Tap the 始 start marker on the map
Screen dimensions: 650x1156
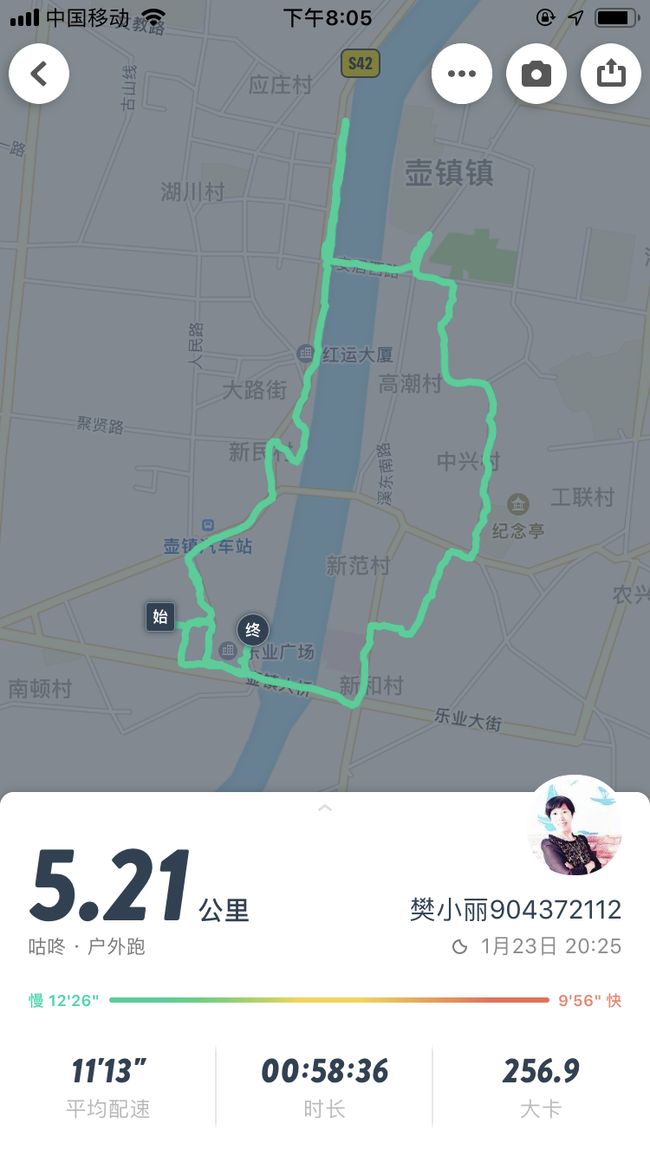pyautogui.click(x=161, y=616)
